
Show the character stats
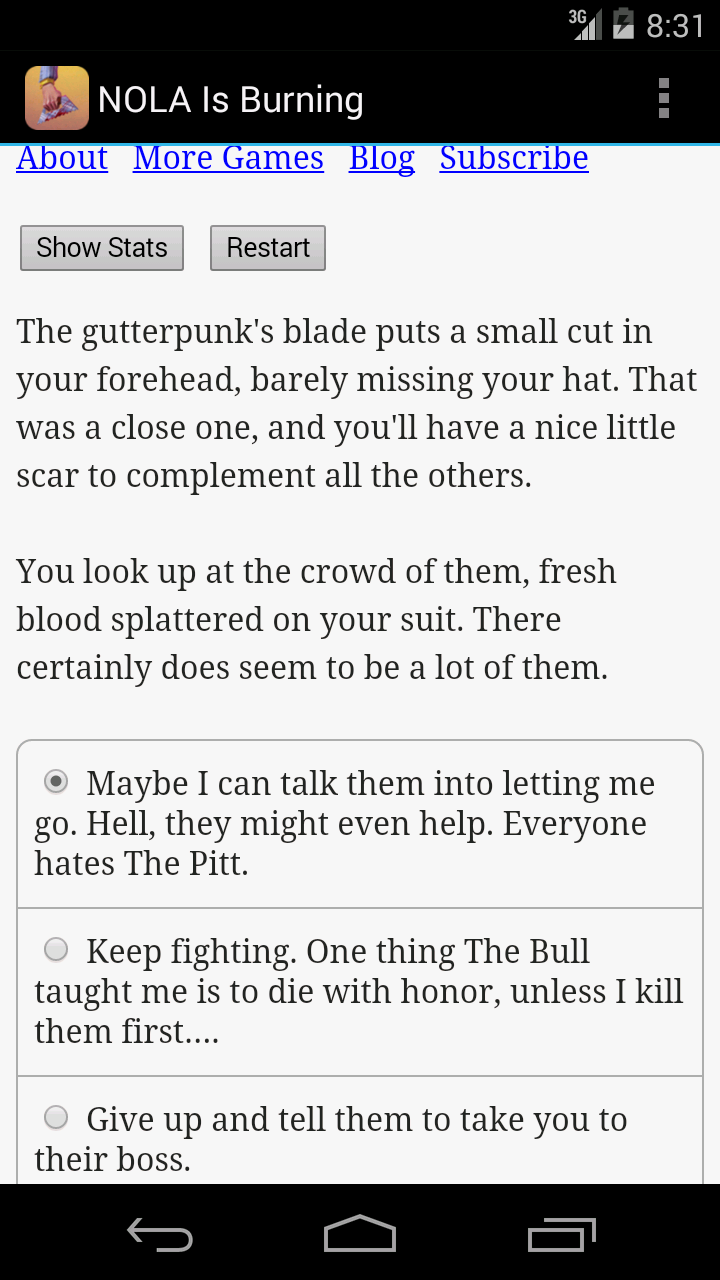(102, 248)
